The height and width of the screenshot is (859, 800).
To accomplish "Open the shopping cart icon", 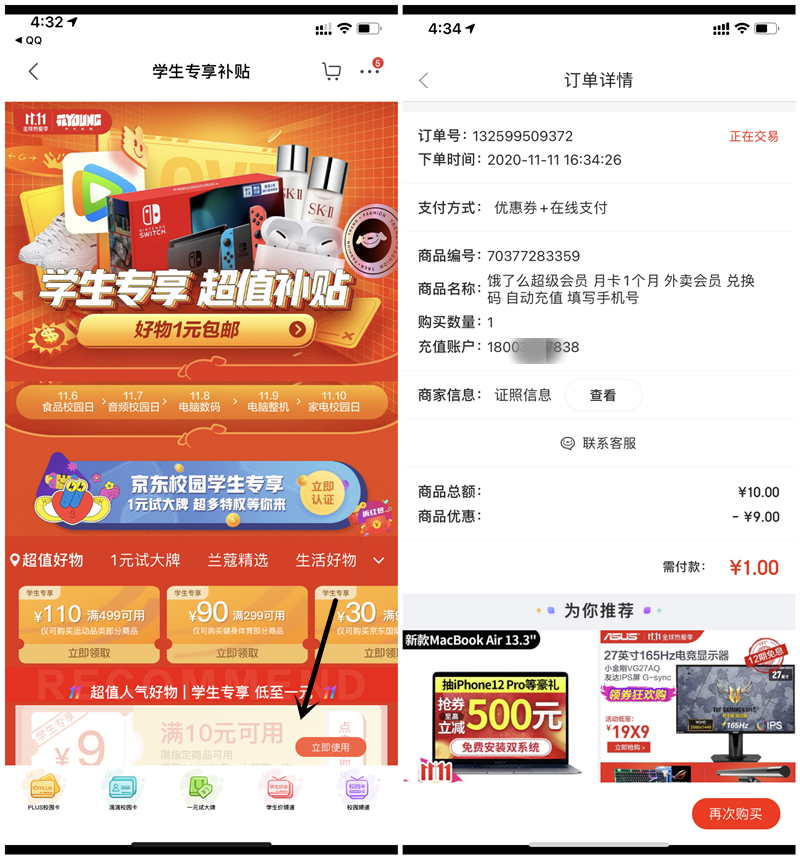I will 331,72.
